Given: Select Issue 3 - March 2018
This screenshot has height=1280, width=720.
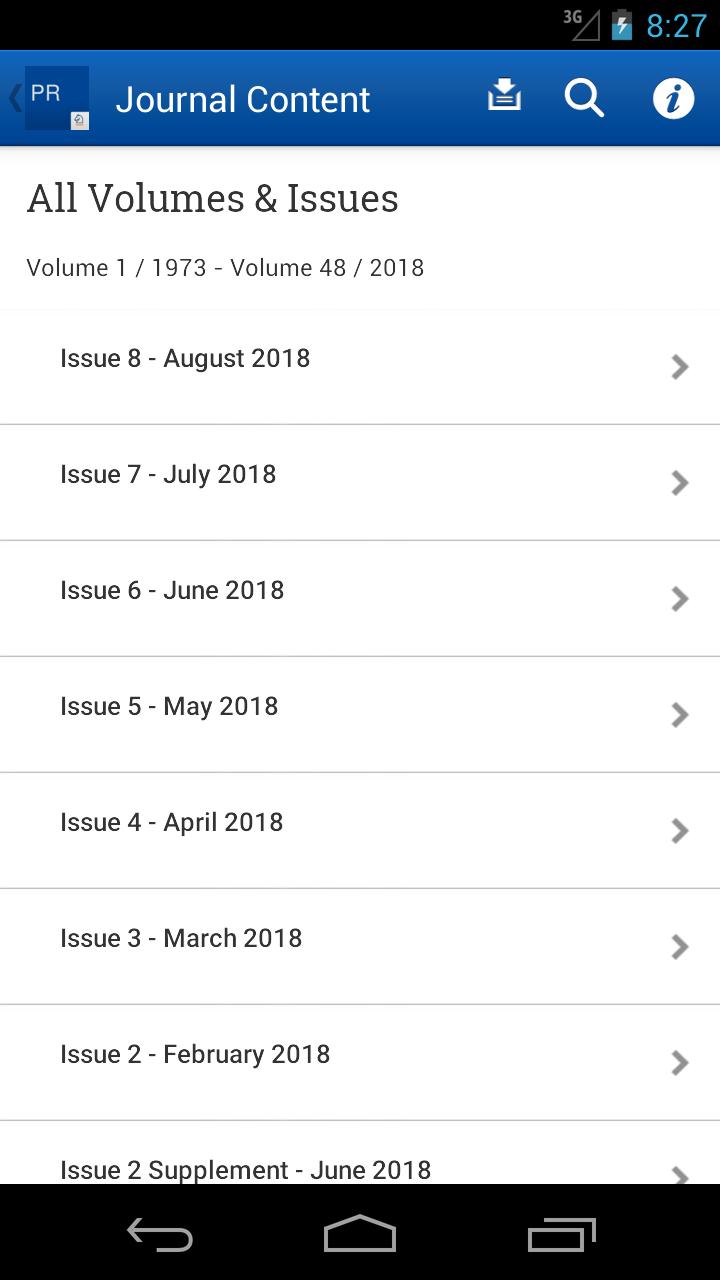Looking at the screenshot, I should 360,946.
